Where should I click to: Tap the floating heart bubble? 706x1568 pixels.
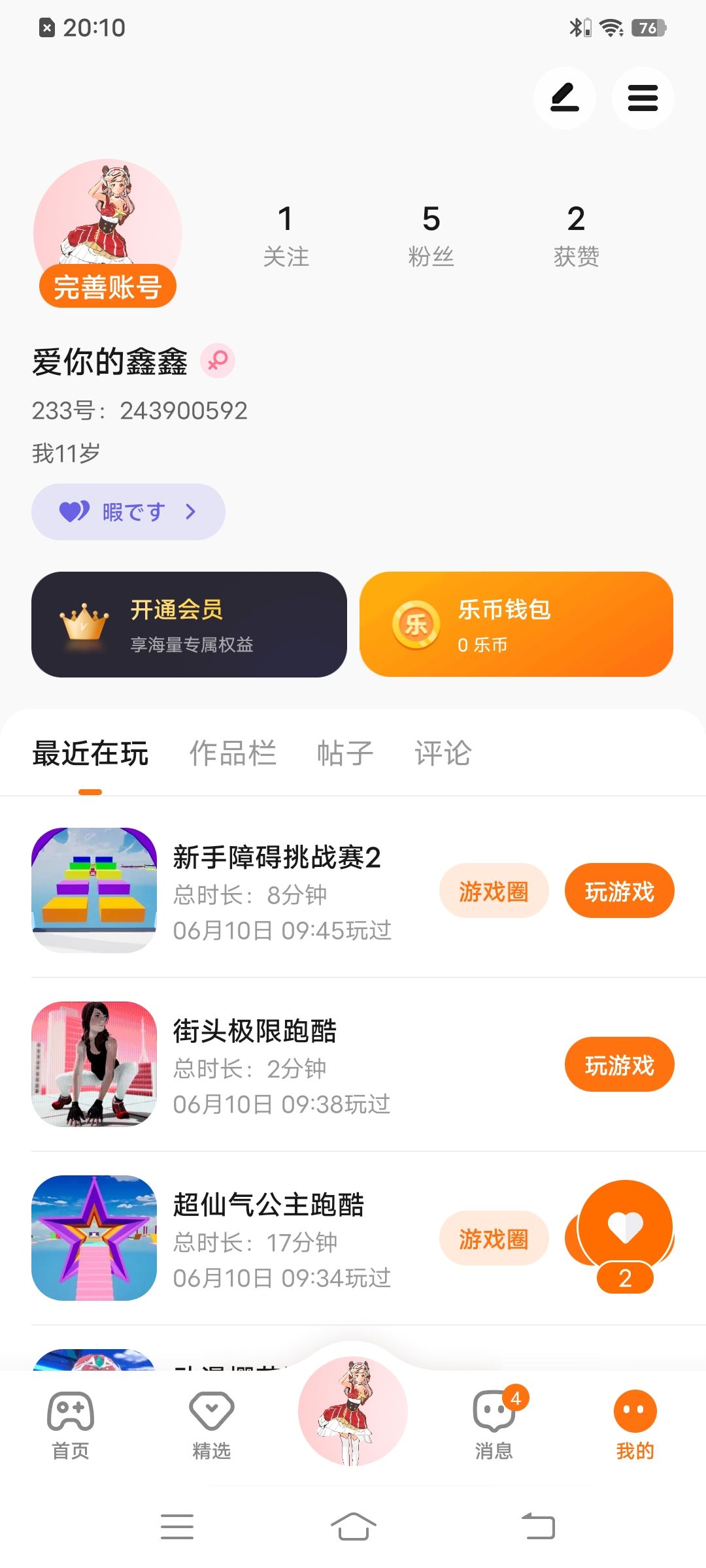click(x=626, y=1227)
